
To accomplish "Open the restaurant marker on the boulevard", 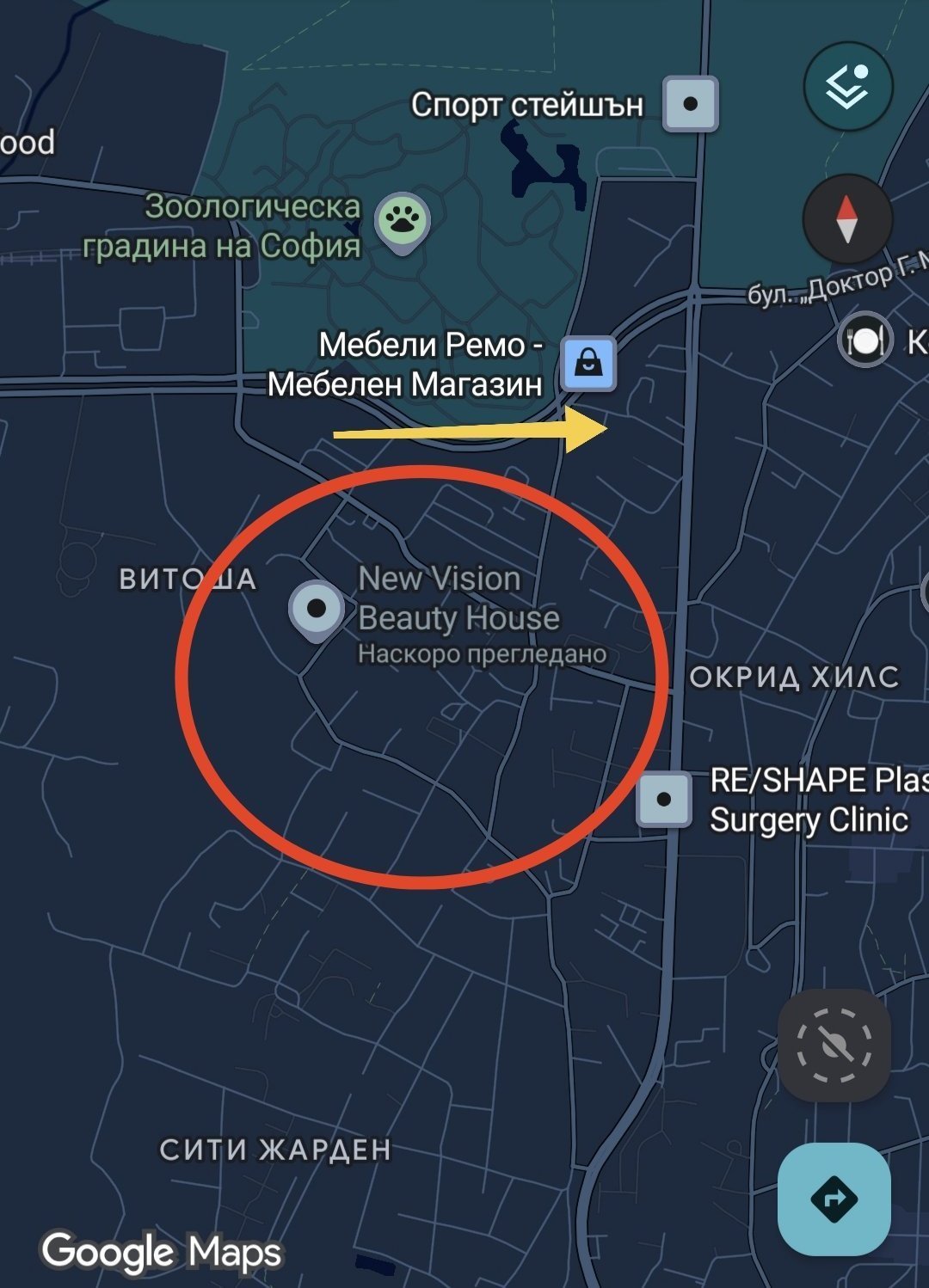I will tap(865, 340).
